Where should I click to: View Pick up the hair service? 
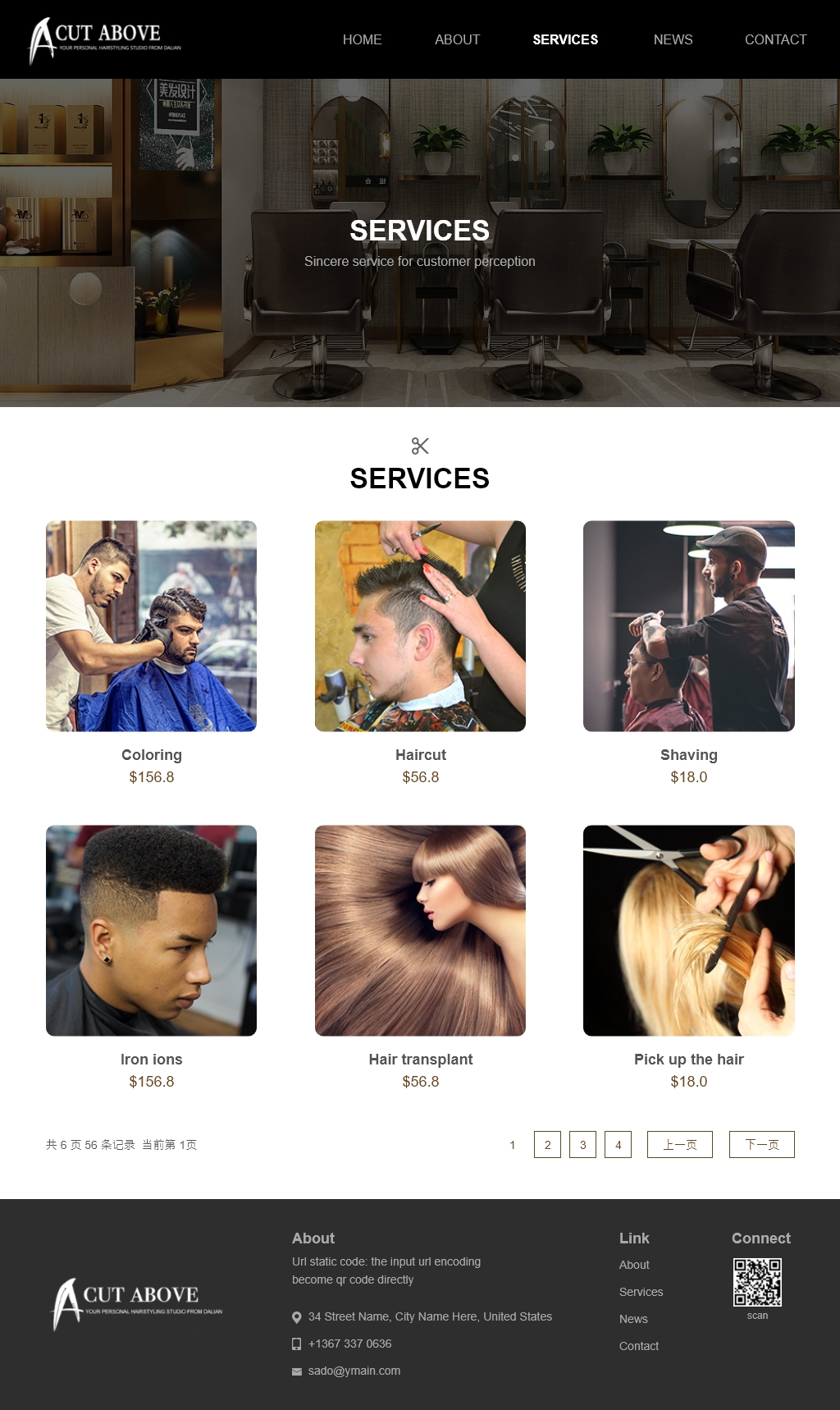(x=688, y=931)
